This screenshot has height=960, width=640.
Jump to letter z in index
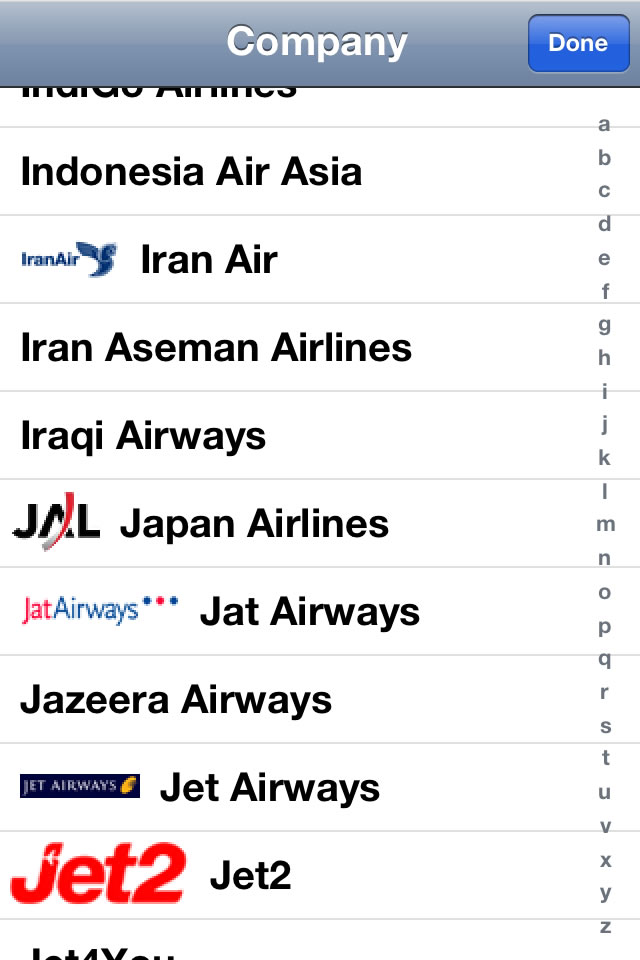(x=605, y=926)
